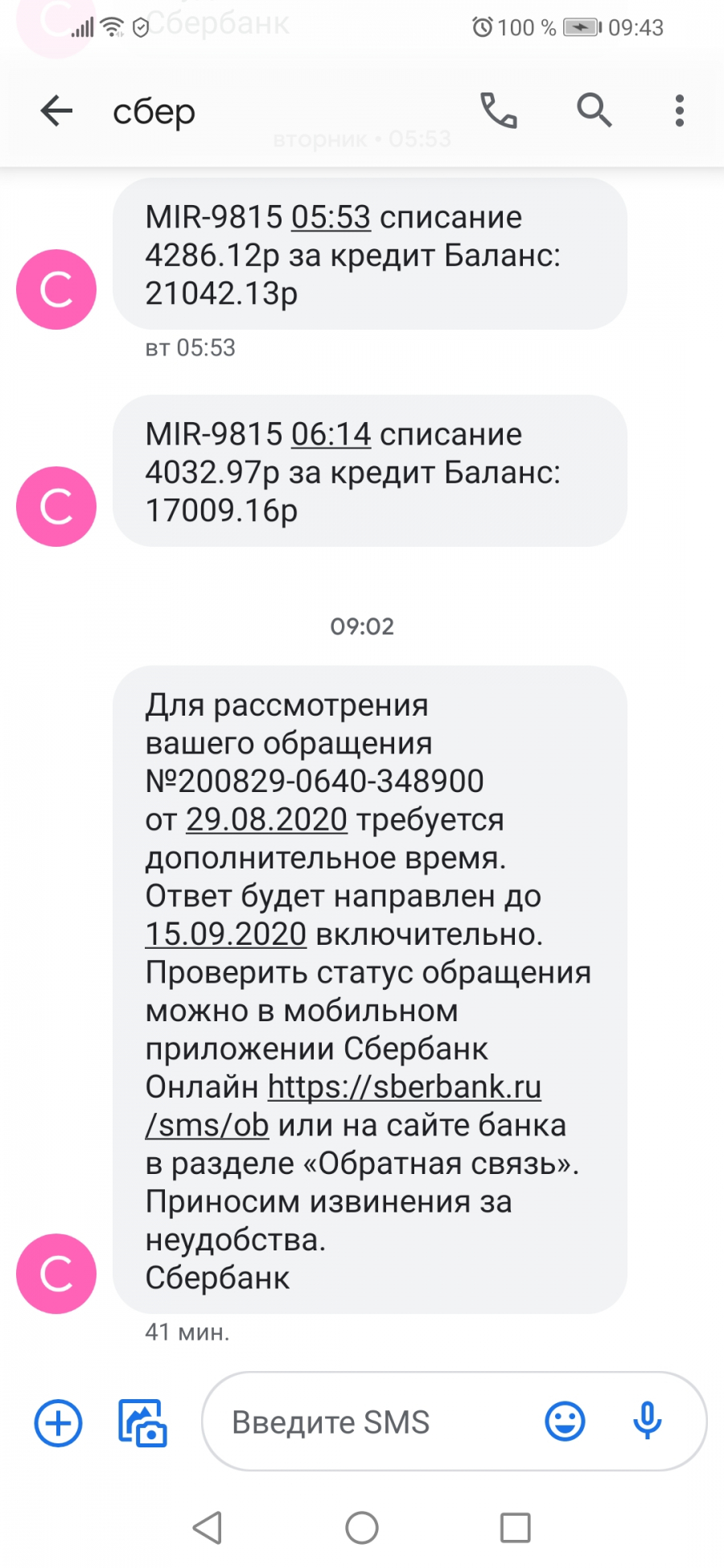724x1568 pixels.
Task: Open the pink С avatar next to 4286.12р message
Action: click(x=56, y=289)
